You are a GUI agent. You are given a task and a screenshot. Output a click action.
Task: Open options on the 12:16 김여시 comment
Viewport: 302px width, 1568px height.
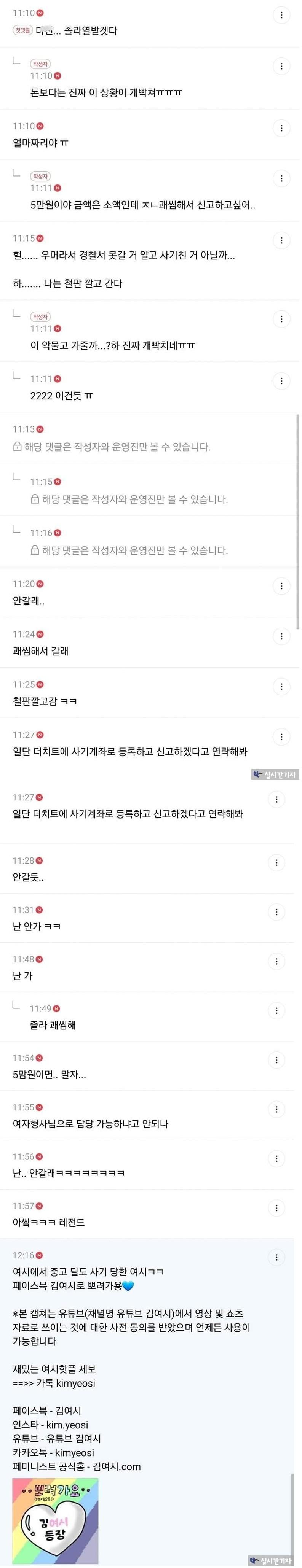tap(276, 1257)
